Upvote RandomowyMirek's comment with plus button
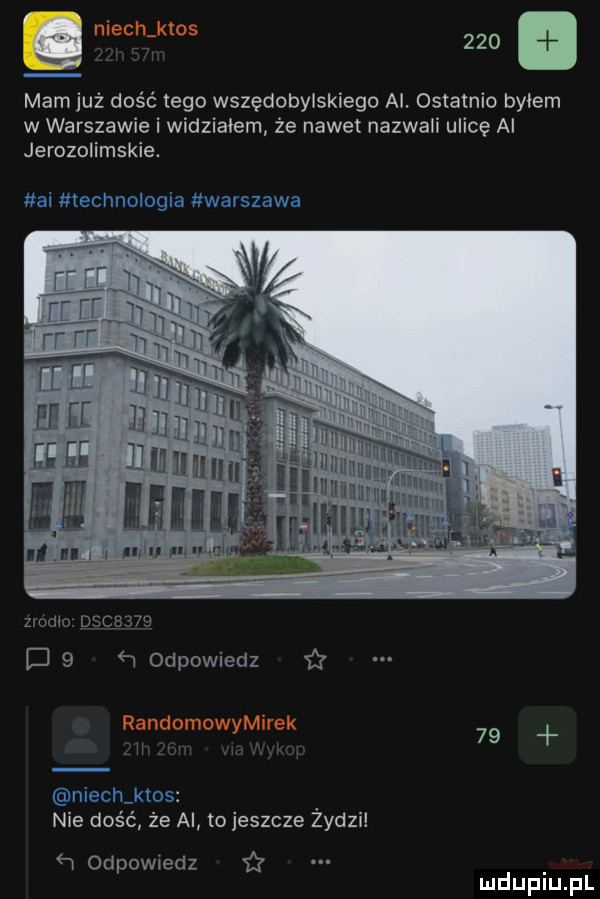This screenshot has height=899, width=600. (547, 735)
